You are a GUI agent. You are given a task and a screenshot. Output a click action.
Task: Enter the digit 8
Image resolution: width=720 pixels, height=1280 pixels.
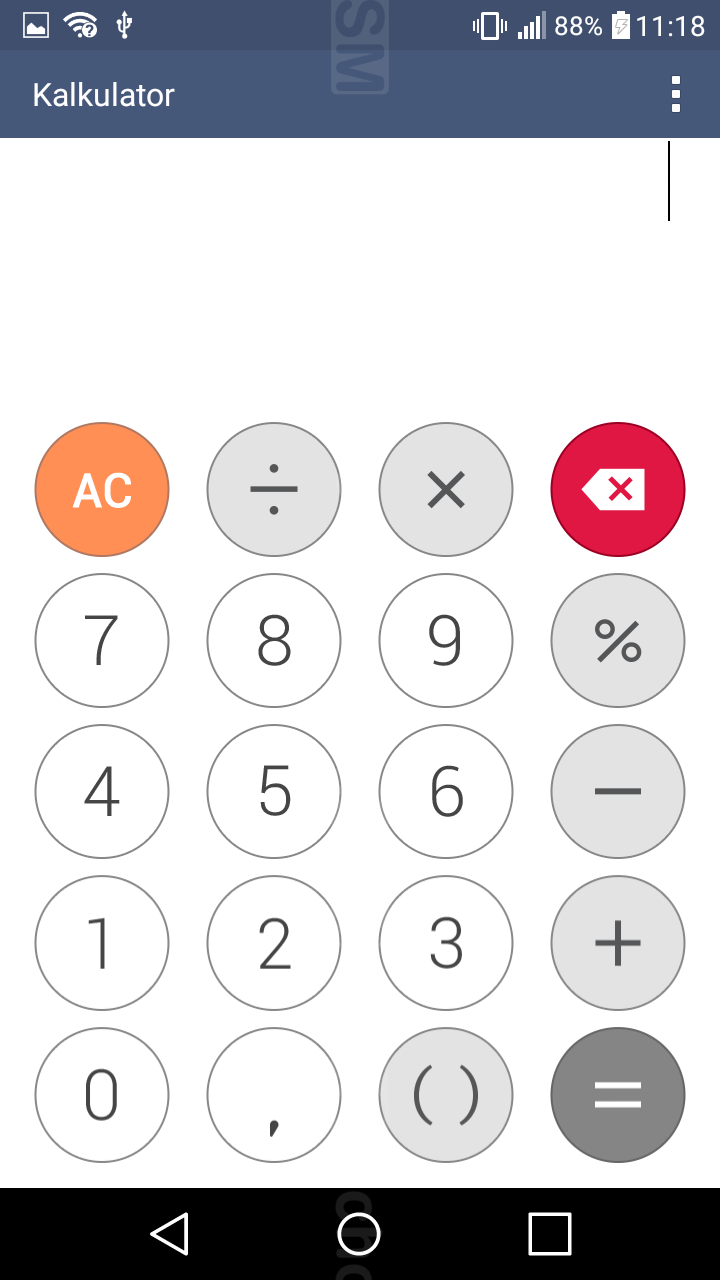pyautogui.click(x=274, y=641)
